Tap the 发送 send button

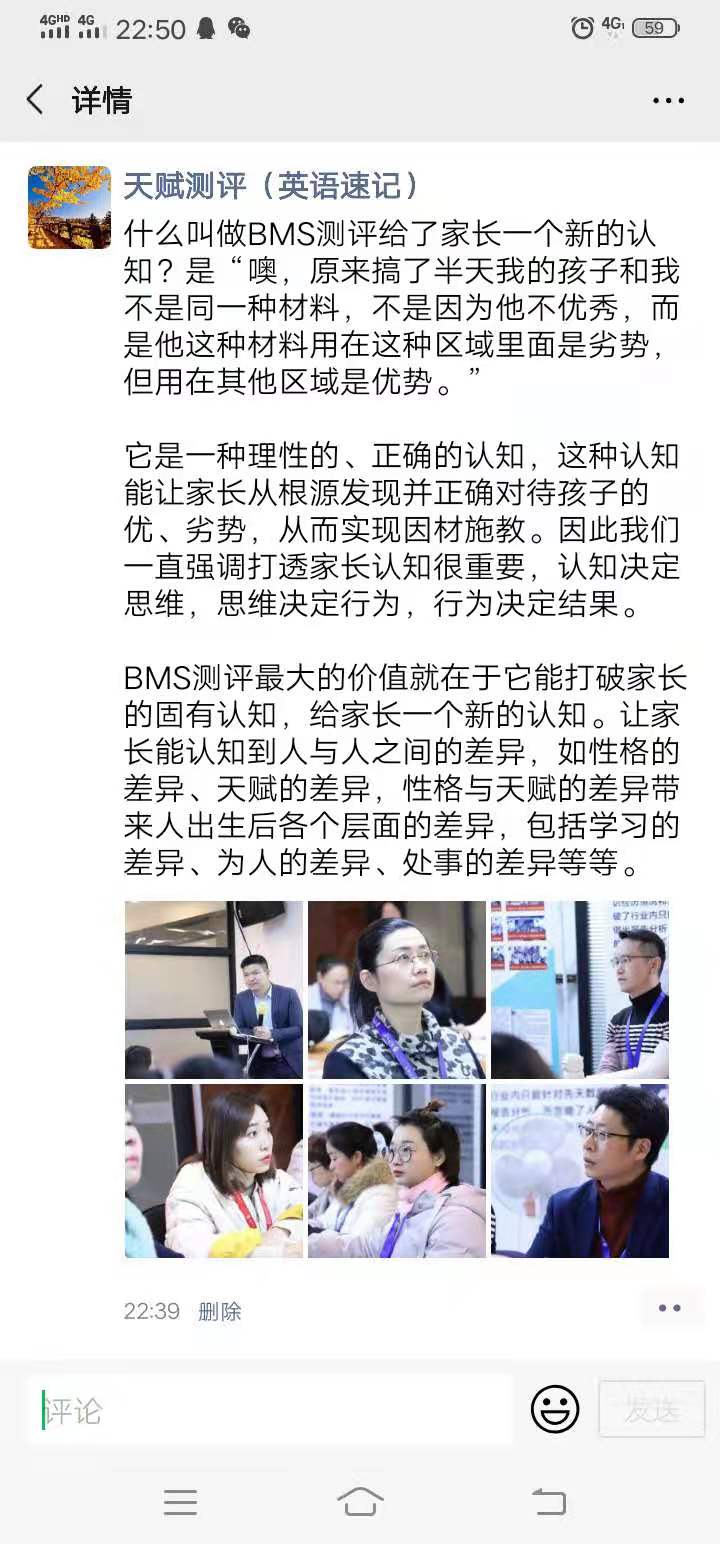tap(652, 1410)
